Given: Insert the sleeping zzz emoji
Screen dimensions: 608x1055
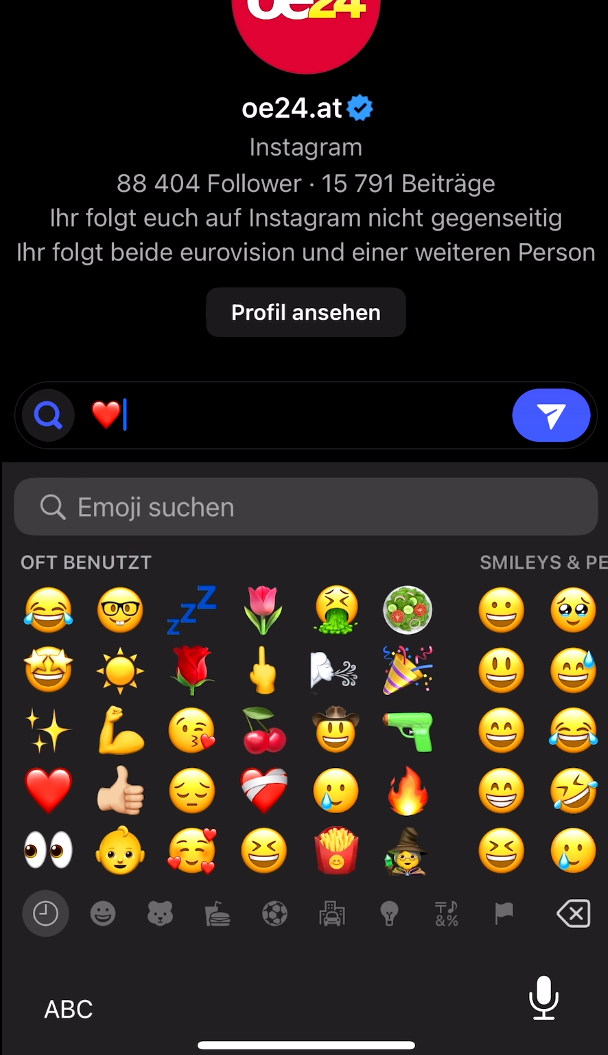Looking at the screenshot, I should pos(191,610).
